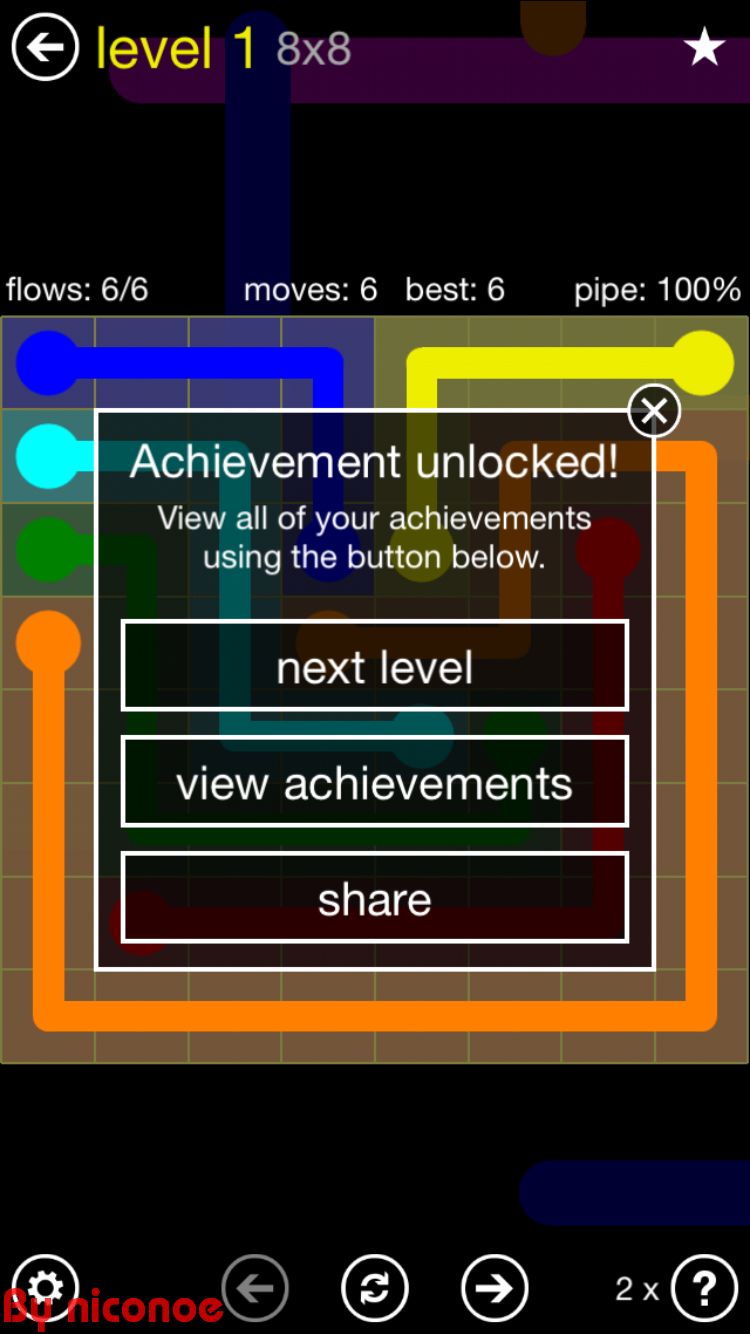Close the achievement unlocked dialog
The height and width of the screenshot is (1334, 750).
point(654,411)
